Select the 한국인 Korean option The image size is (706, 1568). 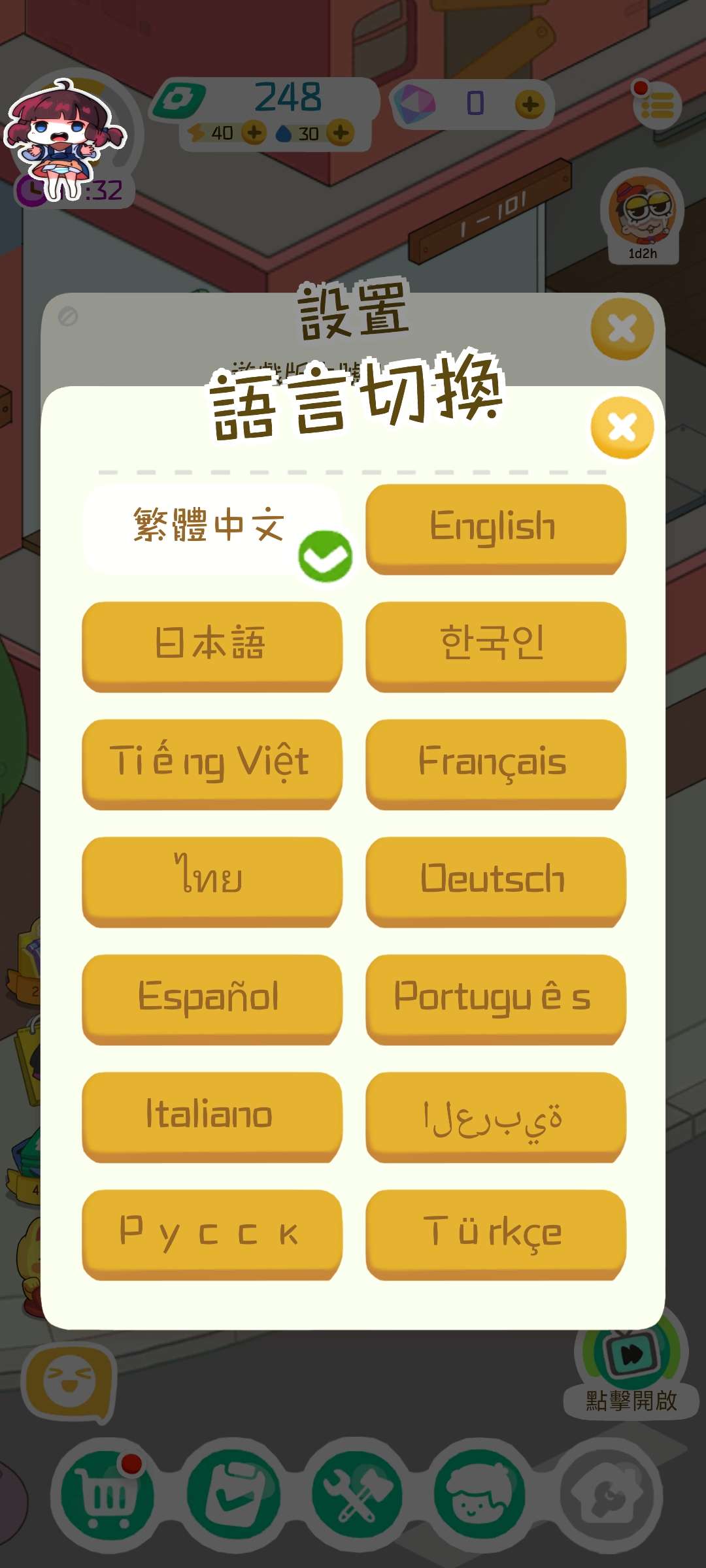click(x=495, y=644)
